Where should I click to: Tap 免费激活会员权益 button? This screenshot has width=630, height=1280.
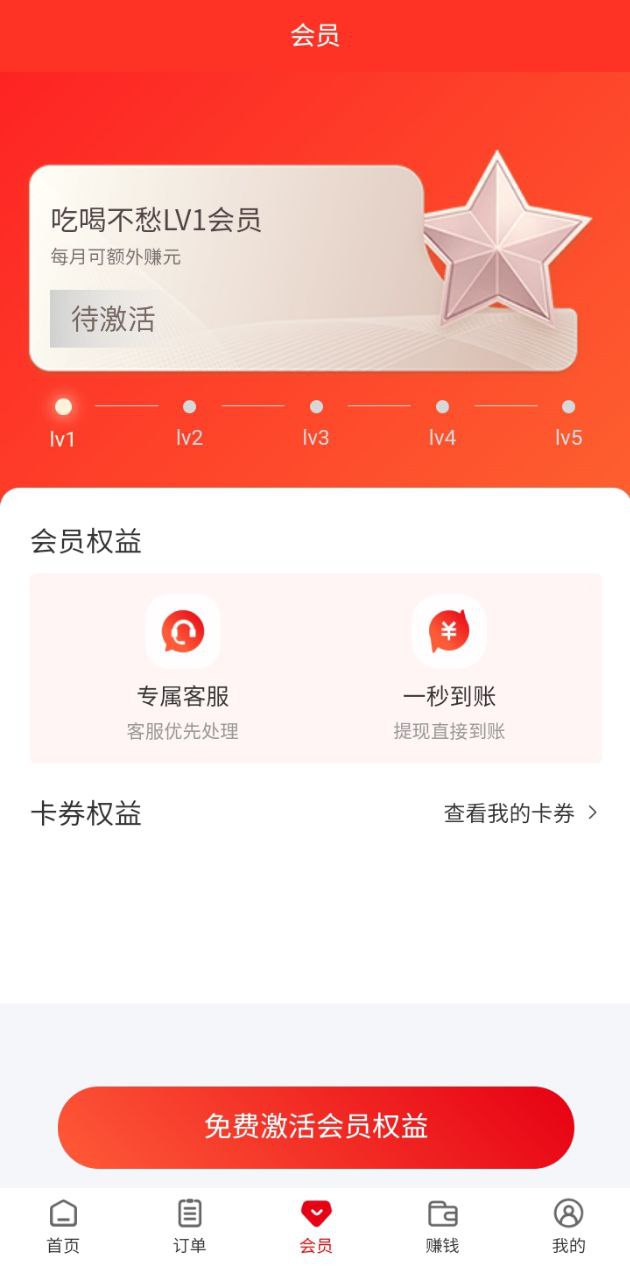[x=315, y=1127]
